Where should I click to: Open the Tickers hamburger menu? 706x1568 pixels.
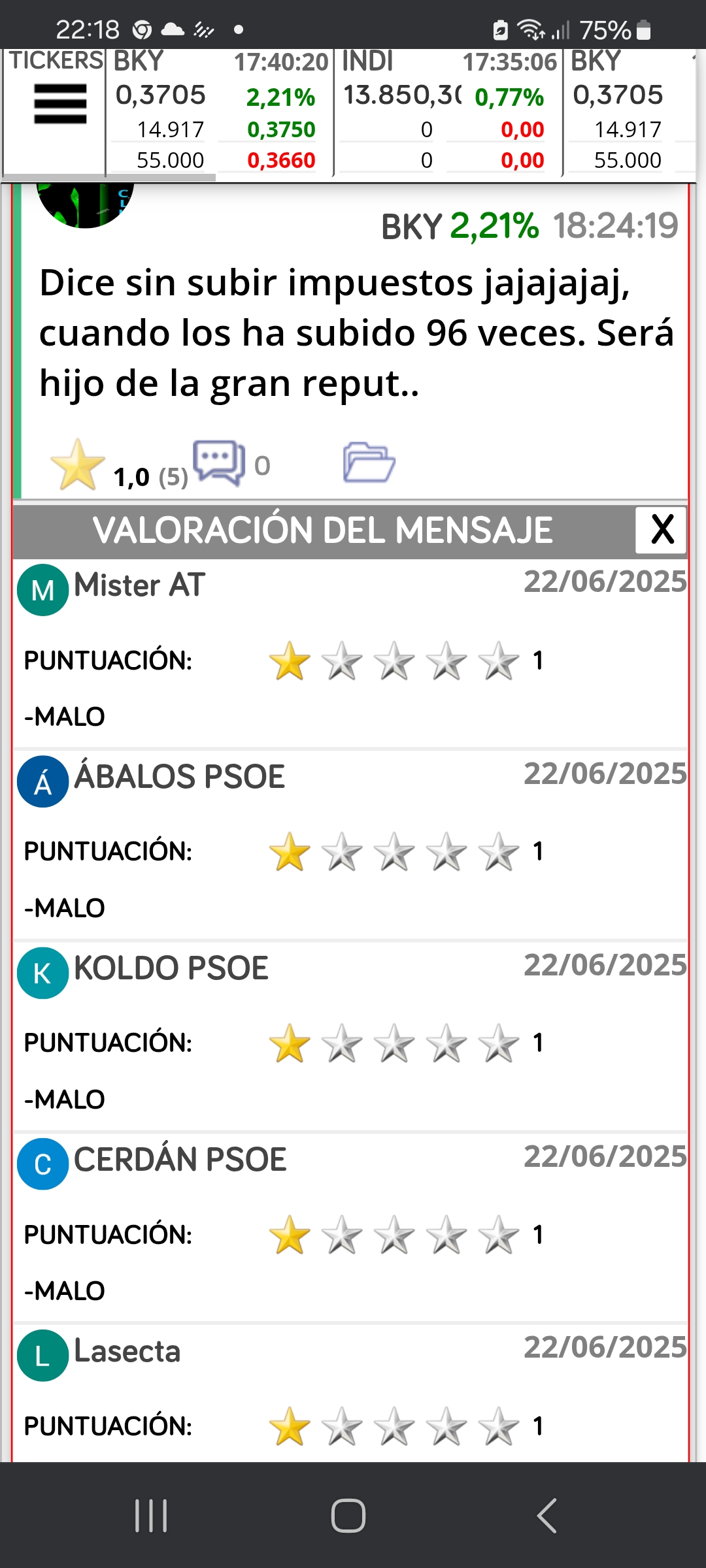(60, 104)
